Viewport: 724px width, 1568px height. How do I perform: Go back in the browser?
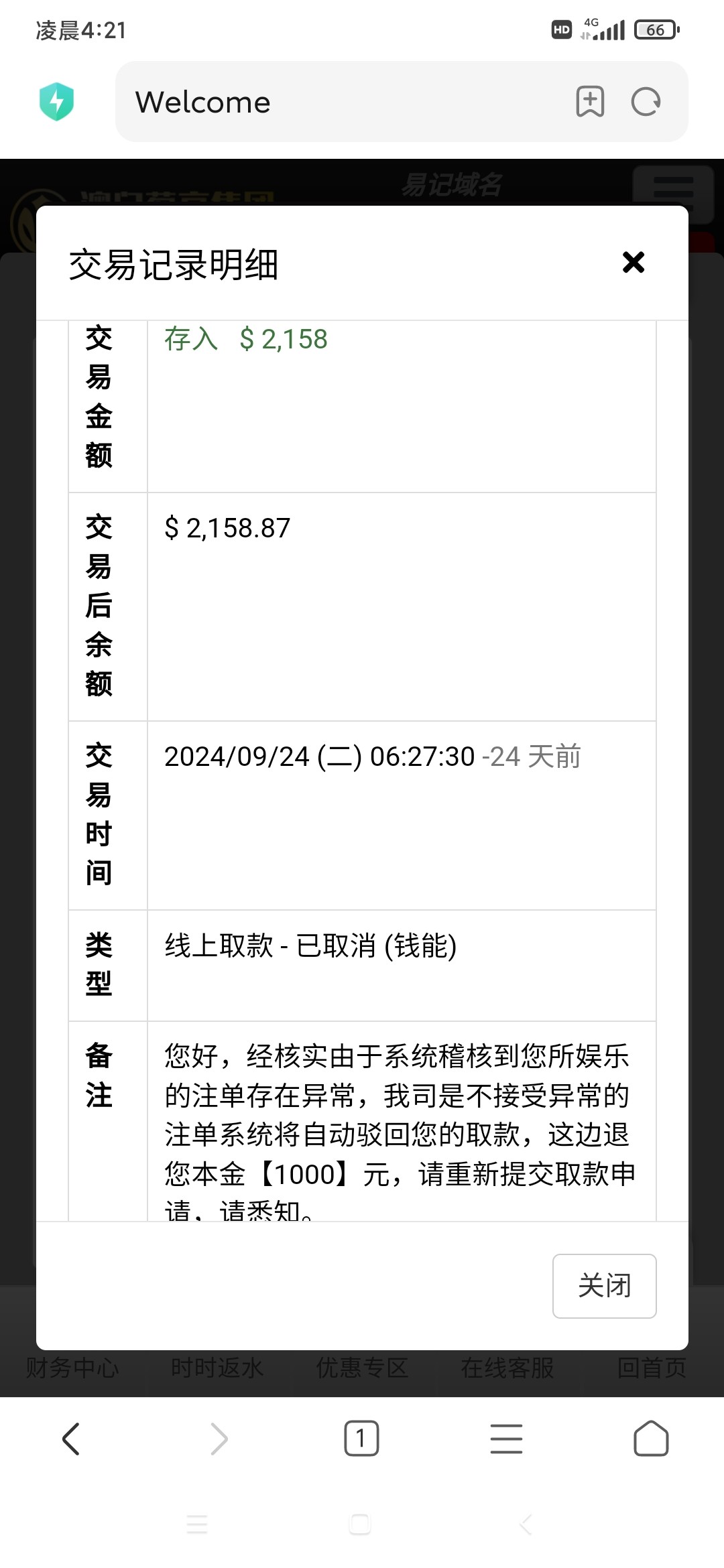[71, 1439]
